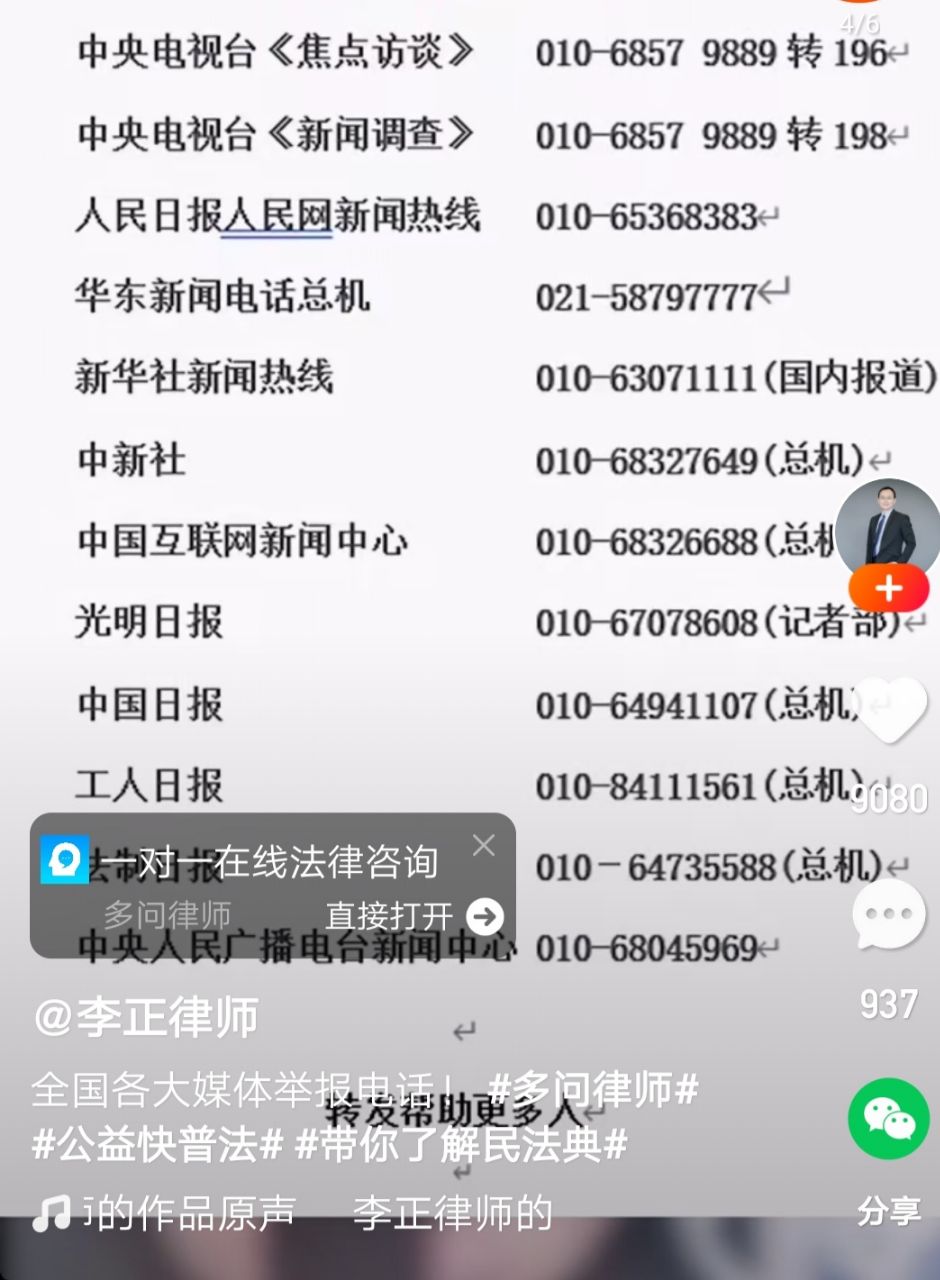Share the video via WeChat icon

click(x=888, y=1118)
